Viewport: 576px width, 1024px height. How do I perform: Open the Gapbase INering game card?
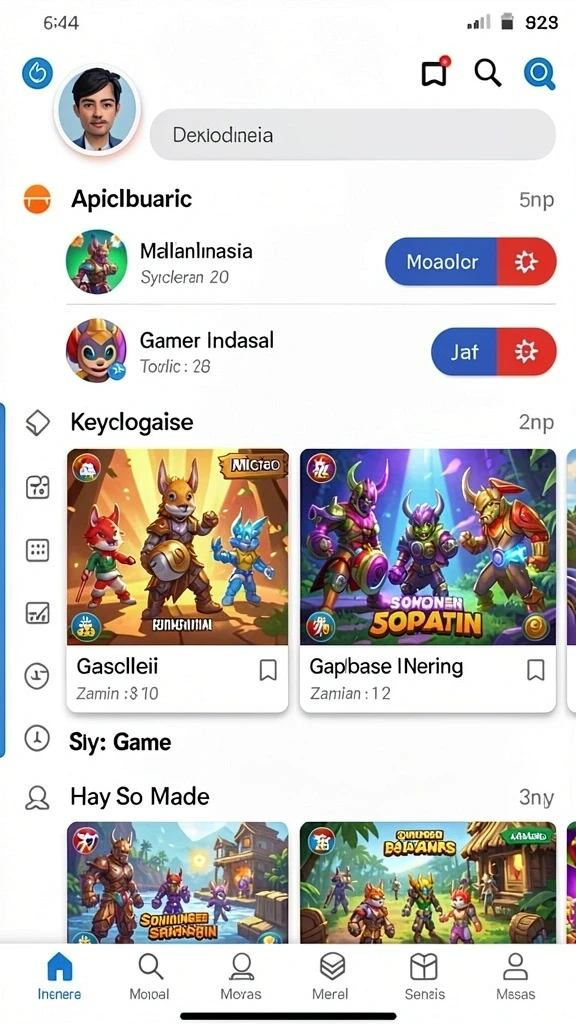[x=428, y=579]
